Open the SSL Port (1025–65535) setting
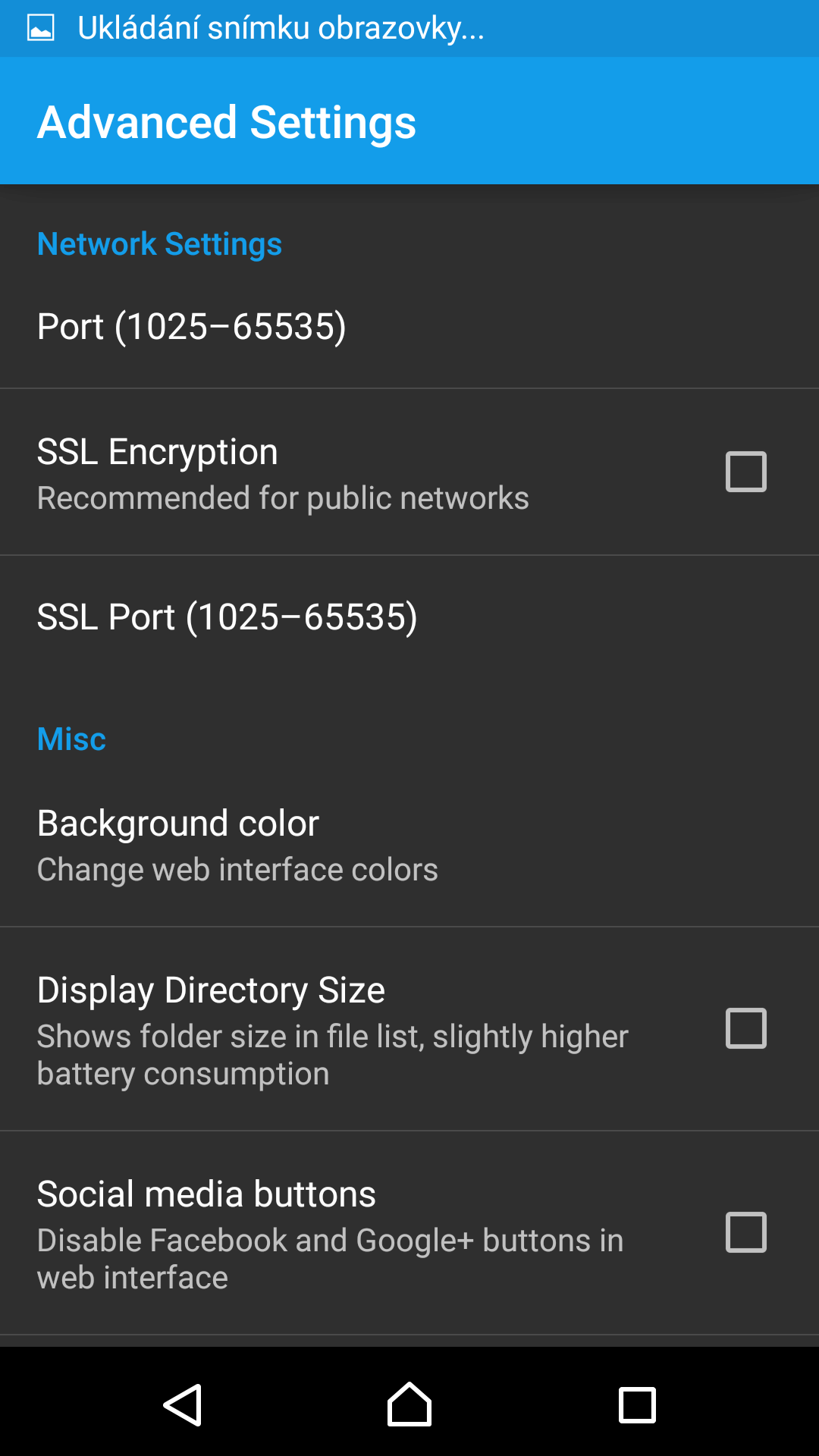Screen dimensions: 819x1456 tap(409, 617)
